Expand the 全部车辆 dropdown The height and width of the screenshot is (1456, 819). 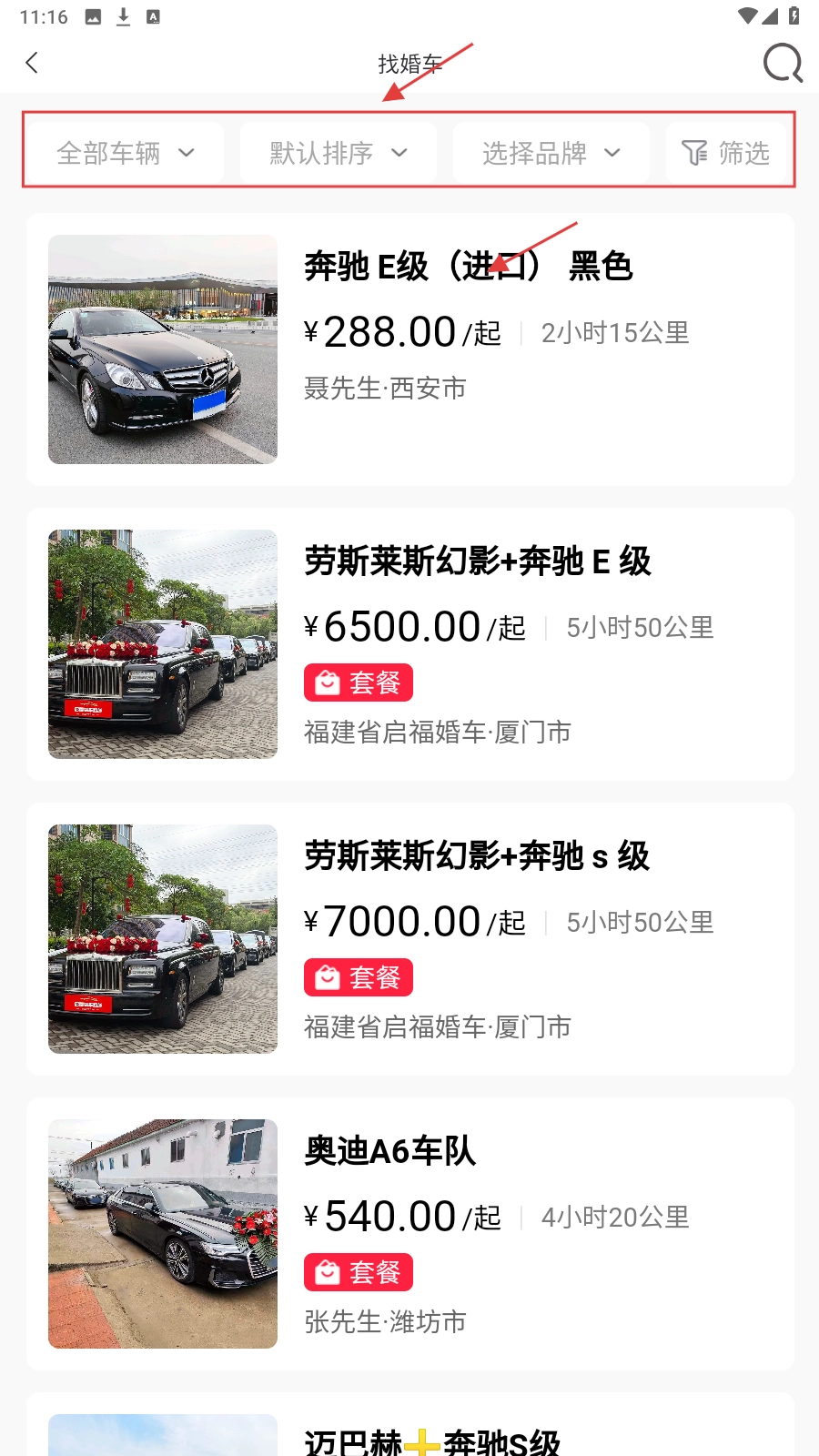point(126,153)
